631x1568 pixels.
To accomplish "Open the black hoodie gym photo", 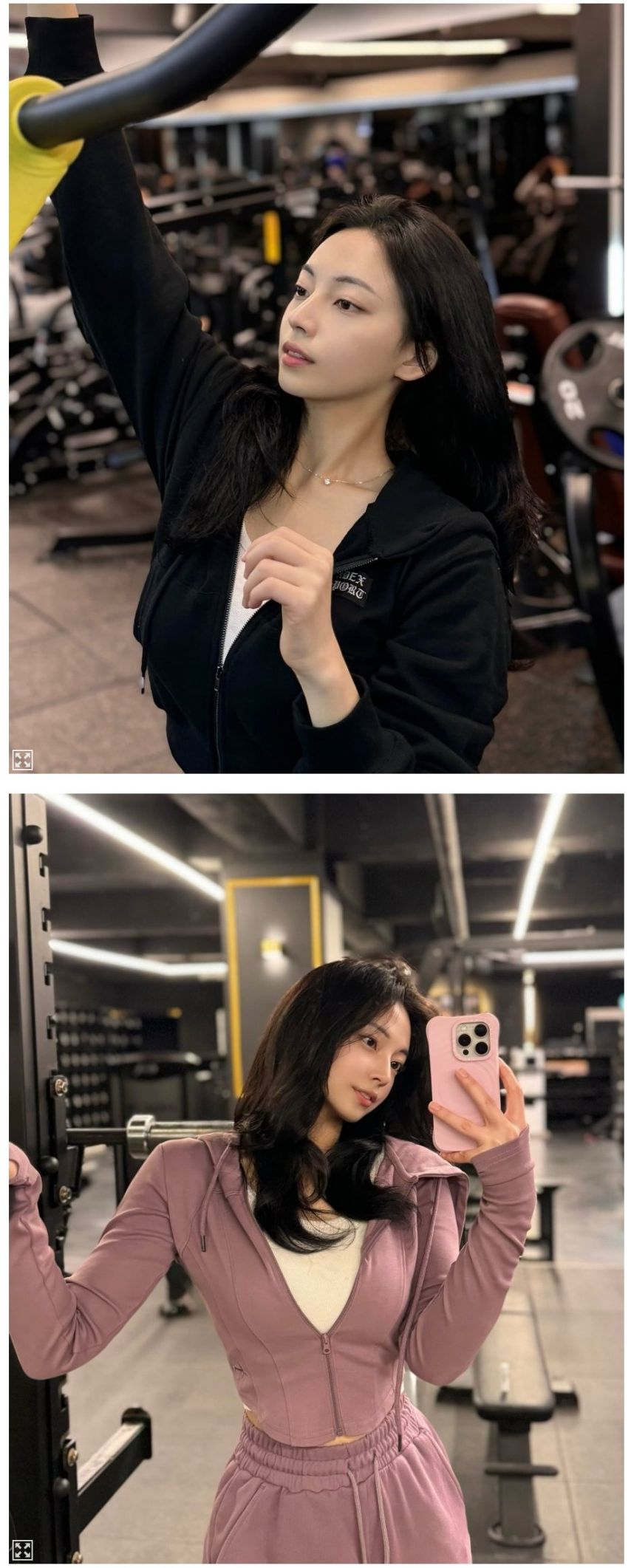I will click(x=316, y=388).
